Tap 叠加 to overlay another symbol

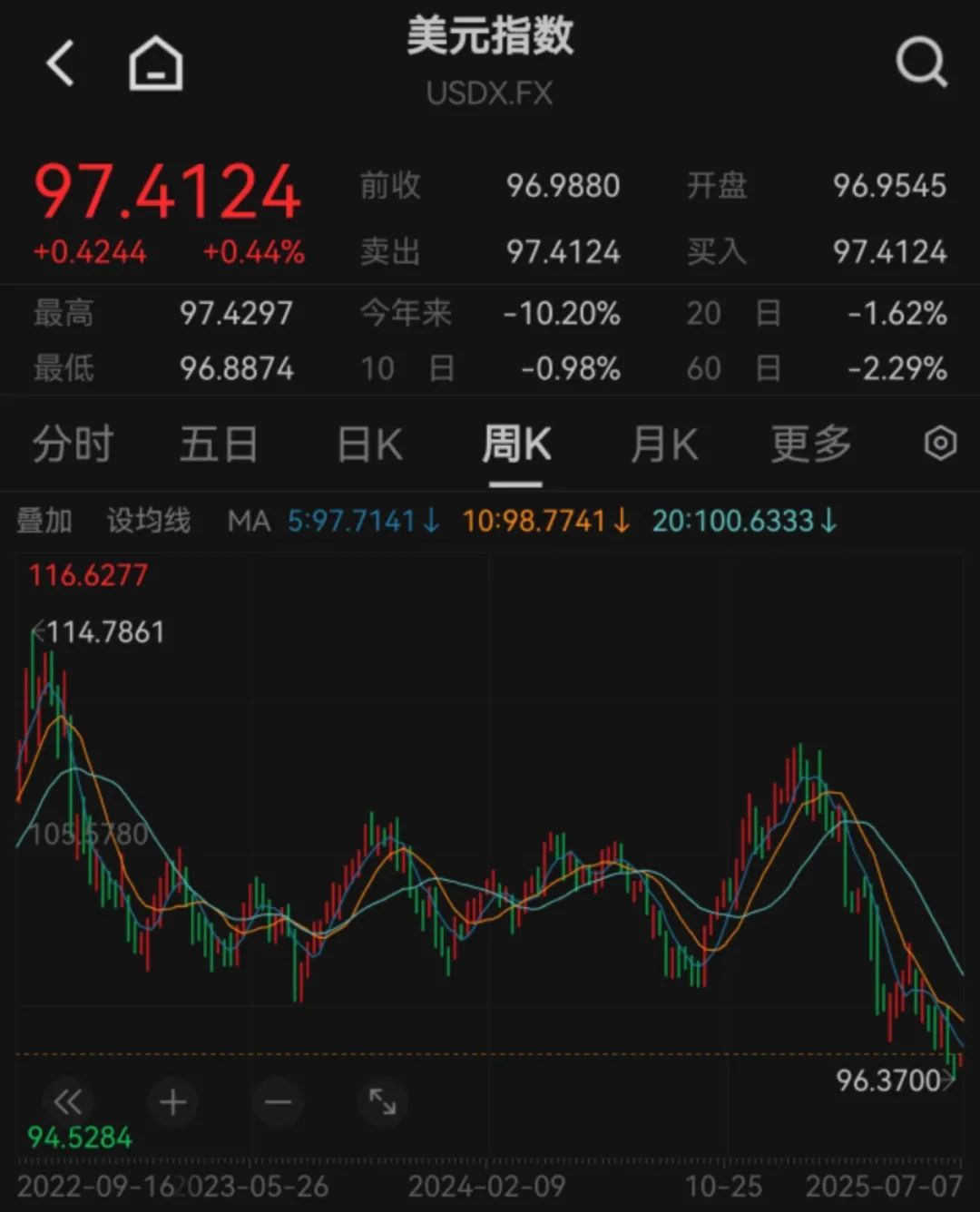click(x=44, y=521)
